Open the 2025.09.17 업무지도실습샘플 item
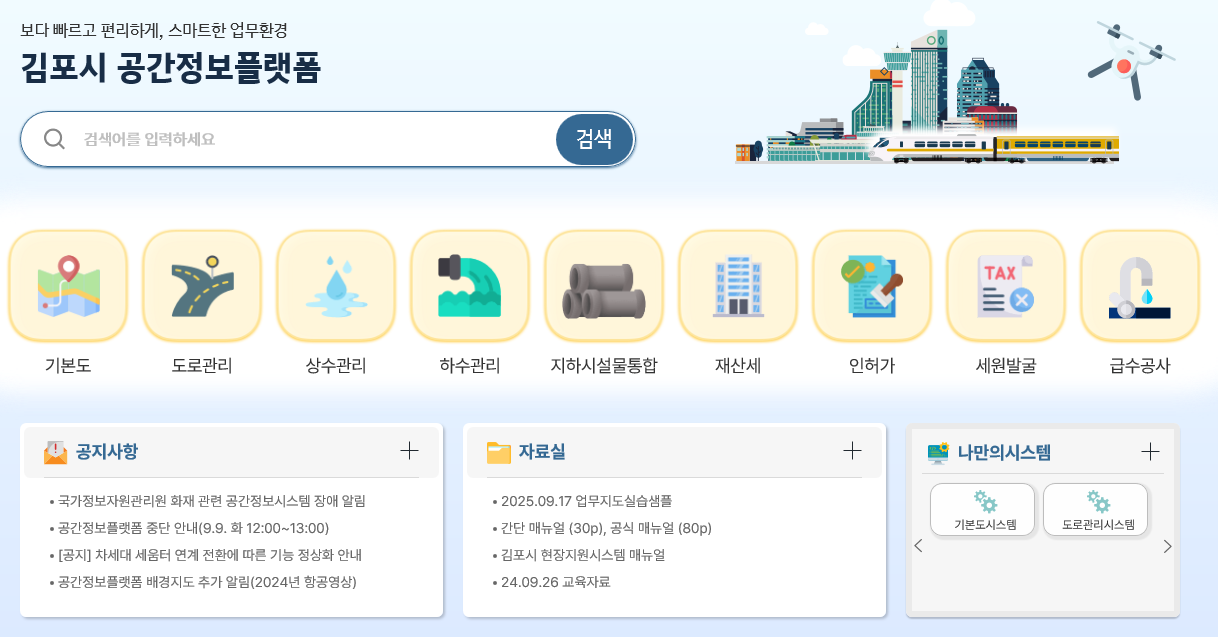This screenshot has height=637, width=1218. (586, 501)
